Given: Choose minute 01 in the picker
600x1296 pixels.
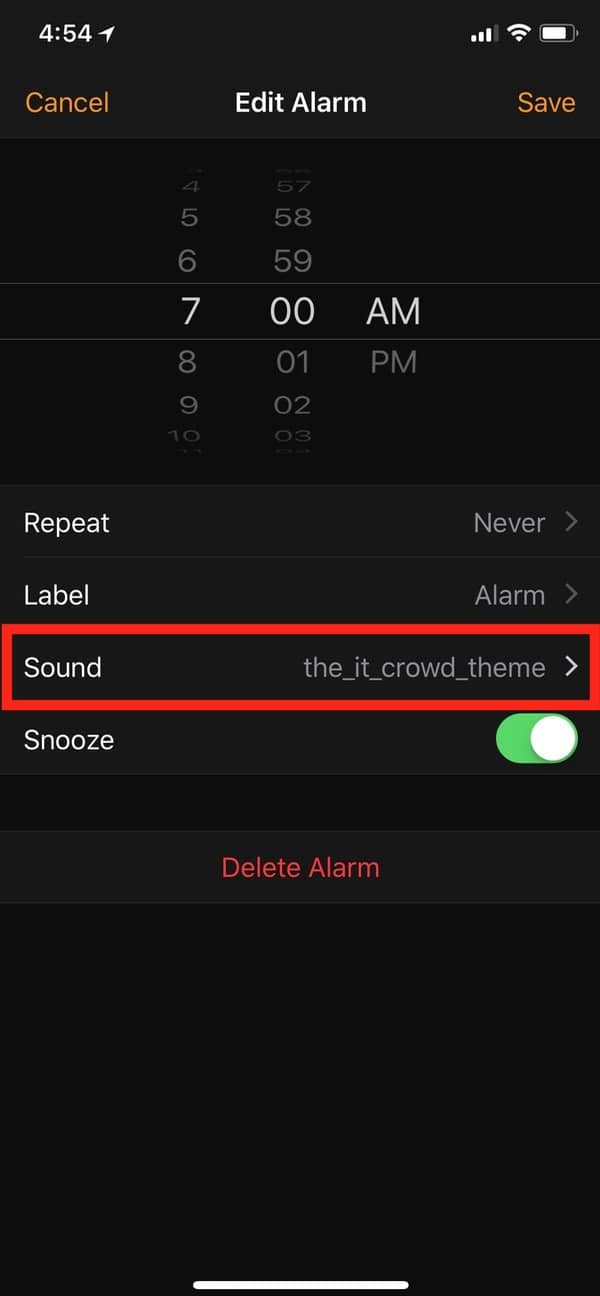Looking at the screenshot, I should tap(292, 361).
